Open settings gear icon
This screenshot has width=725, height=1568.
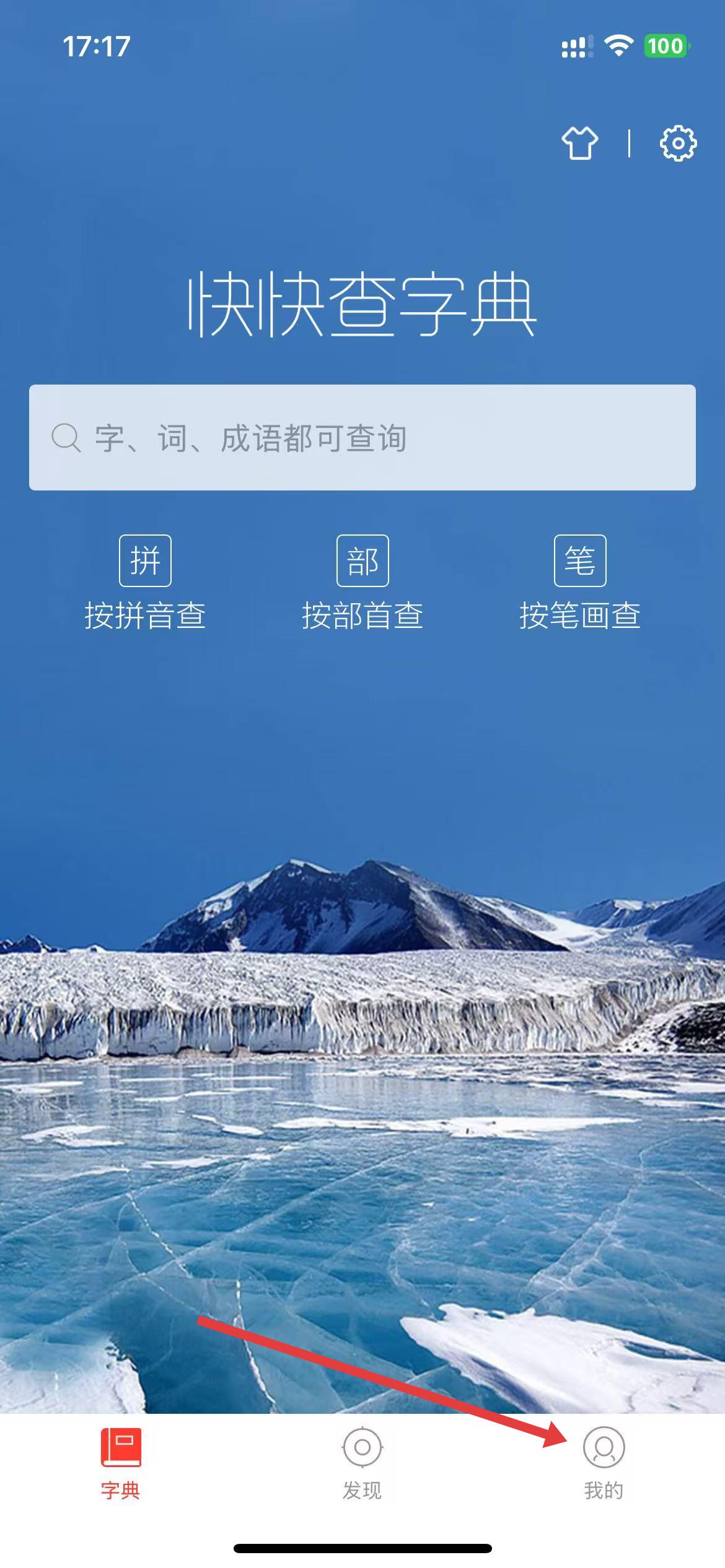click(x=678, y=144)
